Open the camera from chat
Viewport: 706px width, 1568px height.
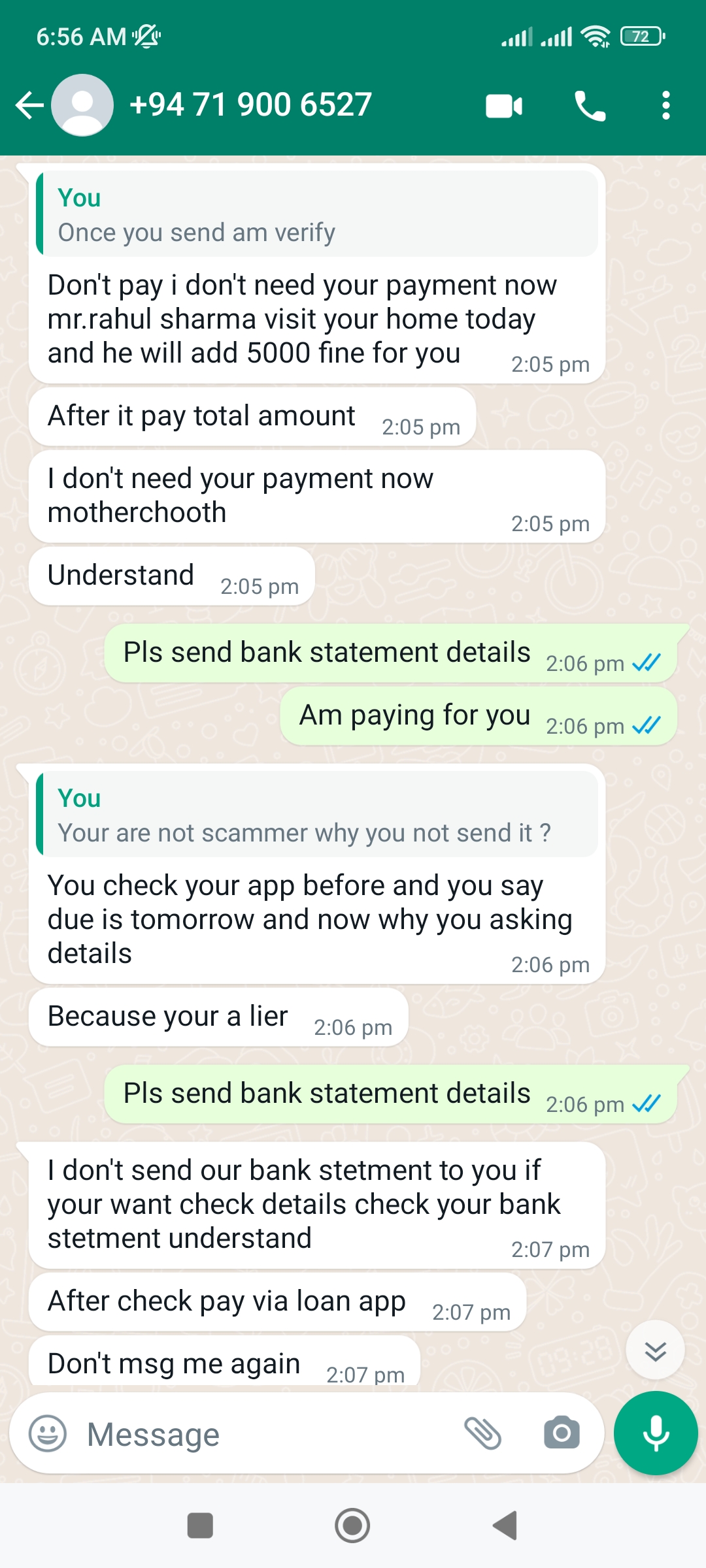pos(562,1434)
